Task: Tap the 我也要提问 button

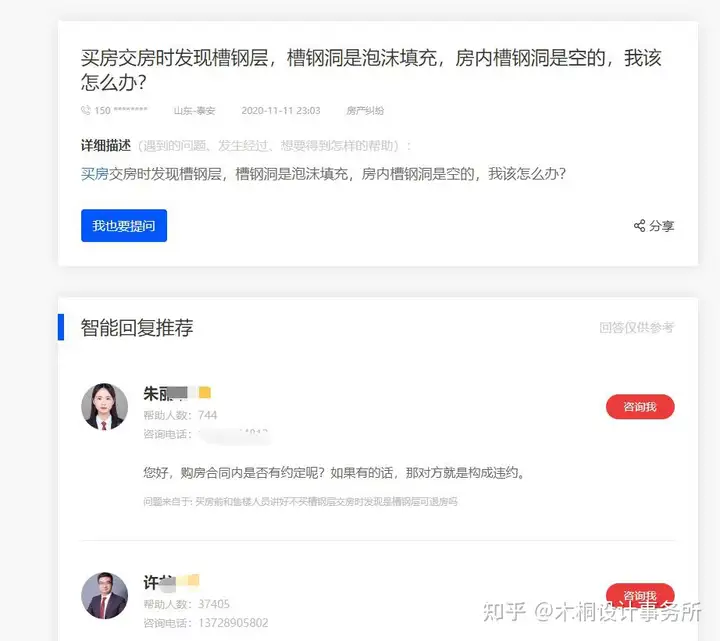Action: pyautogui.click(x=124, y=226)
